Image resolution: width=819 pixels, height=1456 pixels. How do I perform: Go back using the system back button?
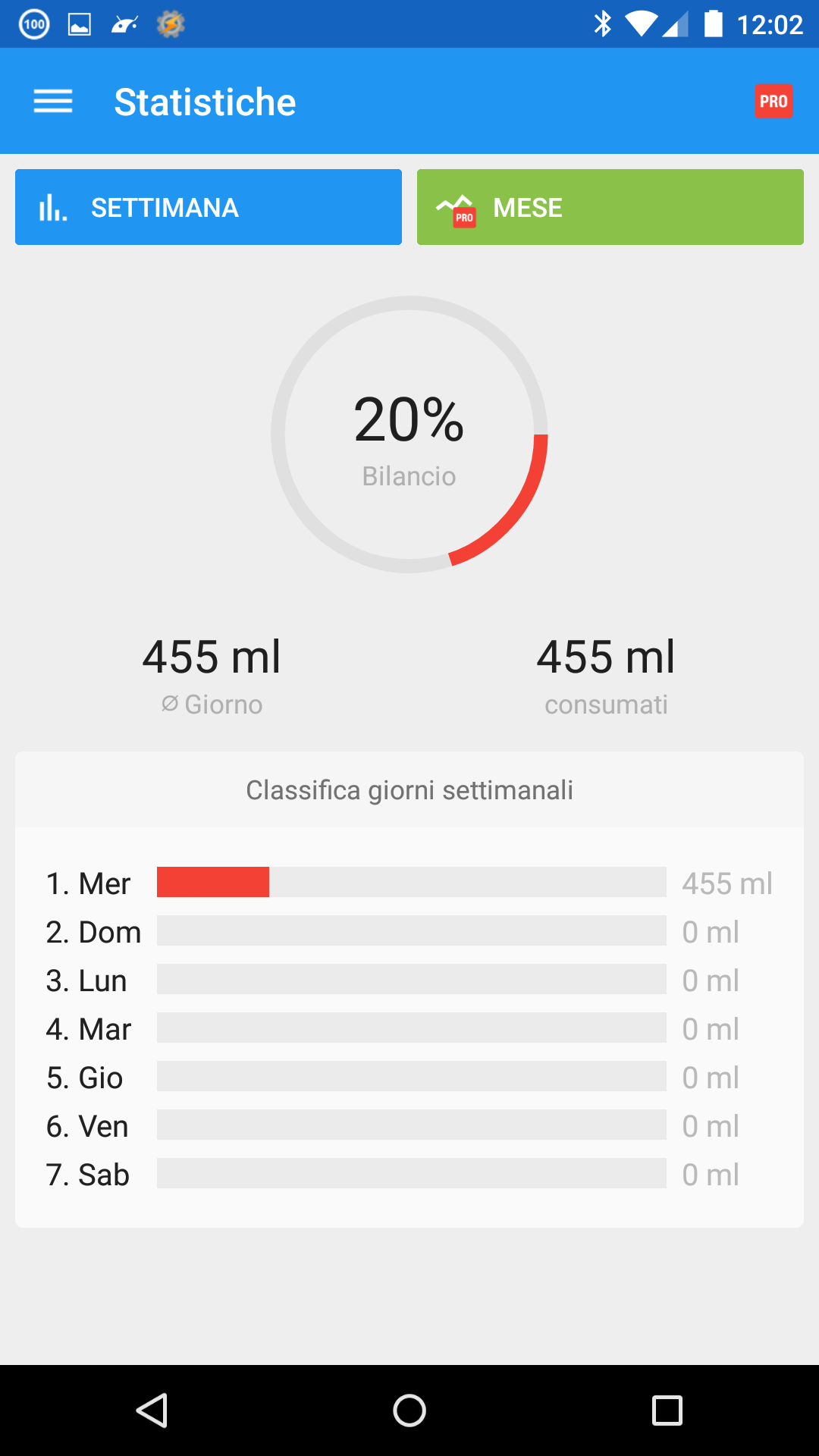(152, 1410)
